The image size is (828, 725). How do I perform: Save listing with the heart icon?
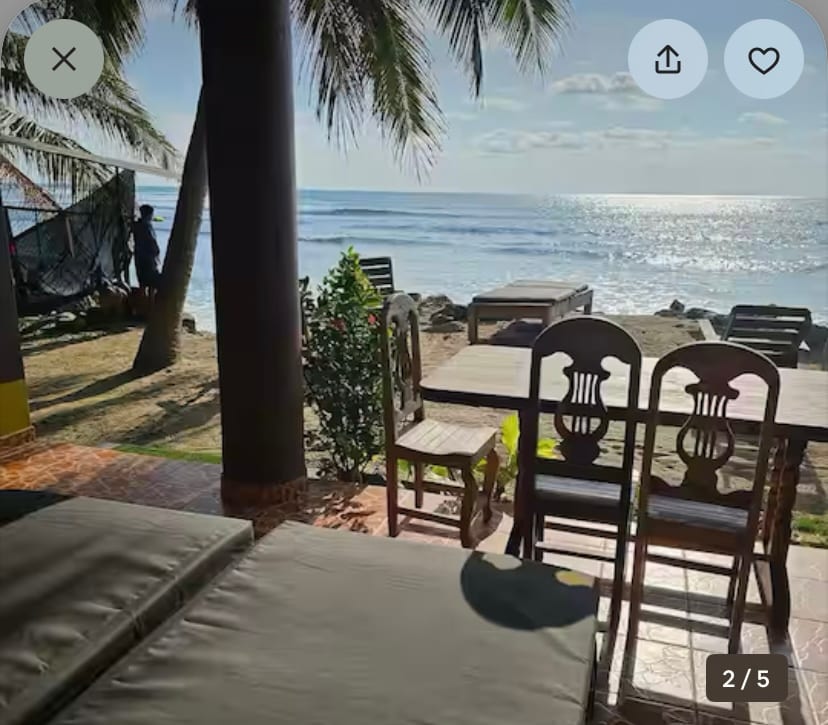point(763,59)
